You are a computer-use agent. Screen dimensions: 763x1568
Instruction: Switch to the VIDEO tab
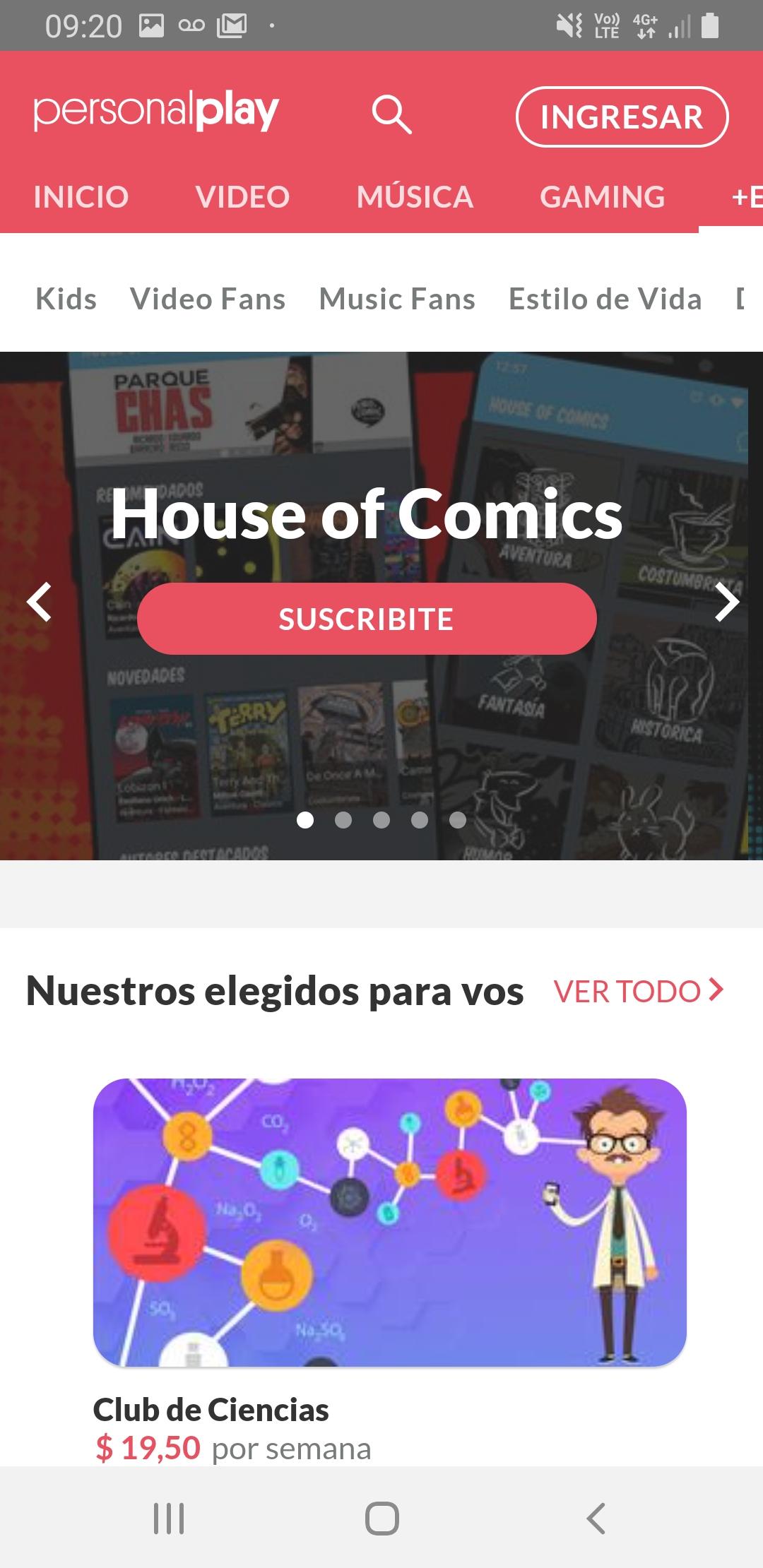click(x=242, y=197)
